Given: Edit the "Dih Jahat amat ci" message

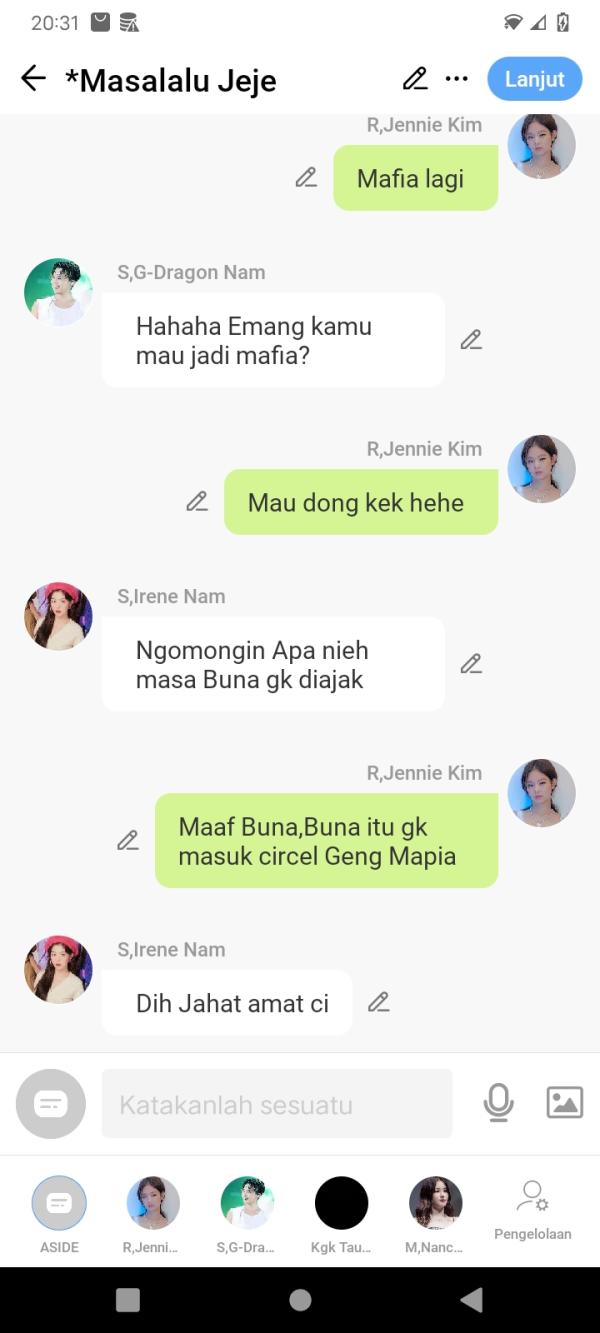Looking at the screenshot, I should coord(378,1002).
